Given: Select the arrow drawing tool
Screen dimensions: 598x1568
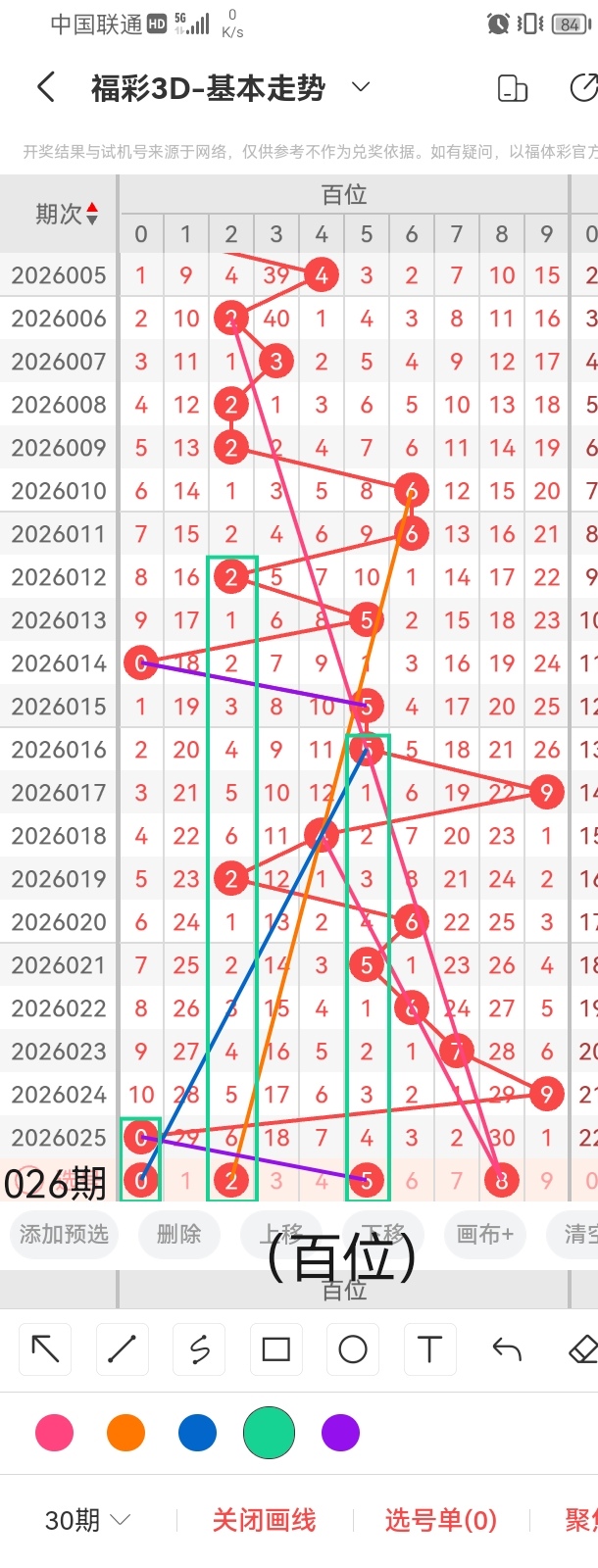Looking at the screenshot, I should click(45, 1349).
